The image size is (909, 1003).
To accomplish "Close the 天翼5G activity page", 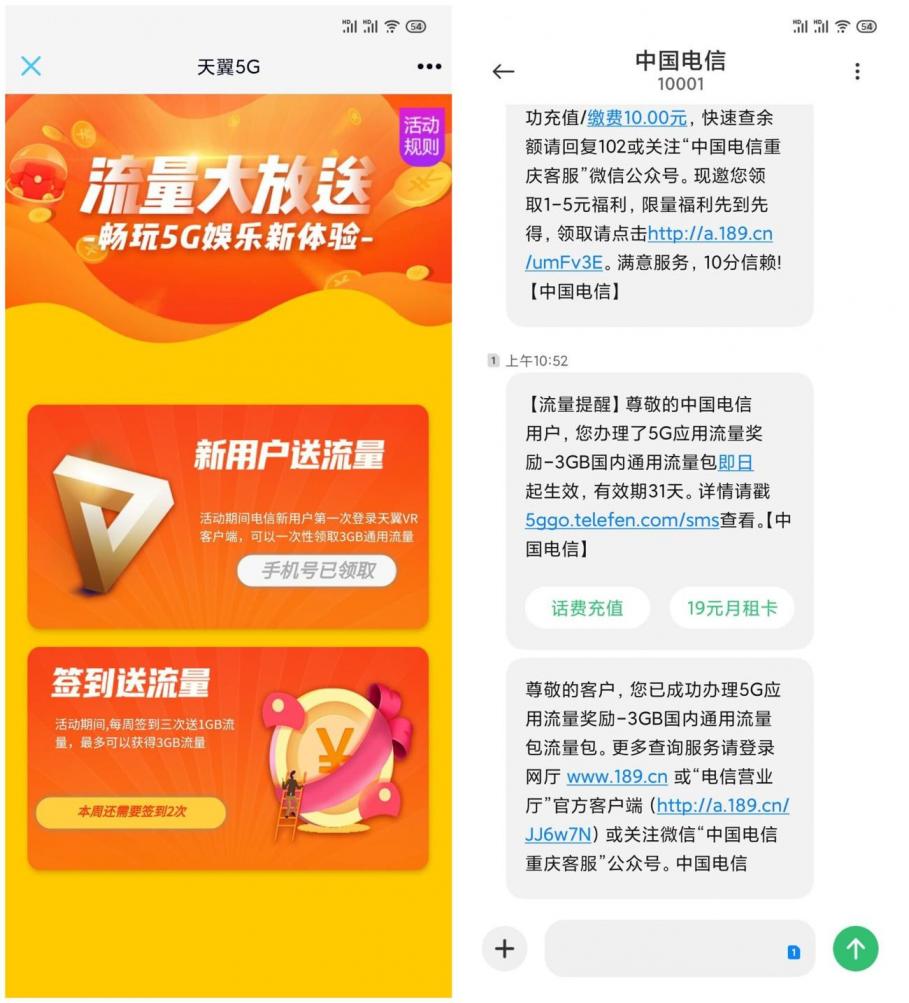I will click(x=31, y=66).
